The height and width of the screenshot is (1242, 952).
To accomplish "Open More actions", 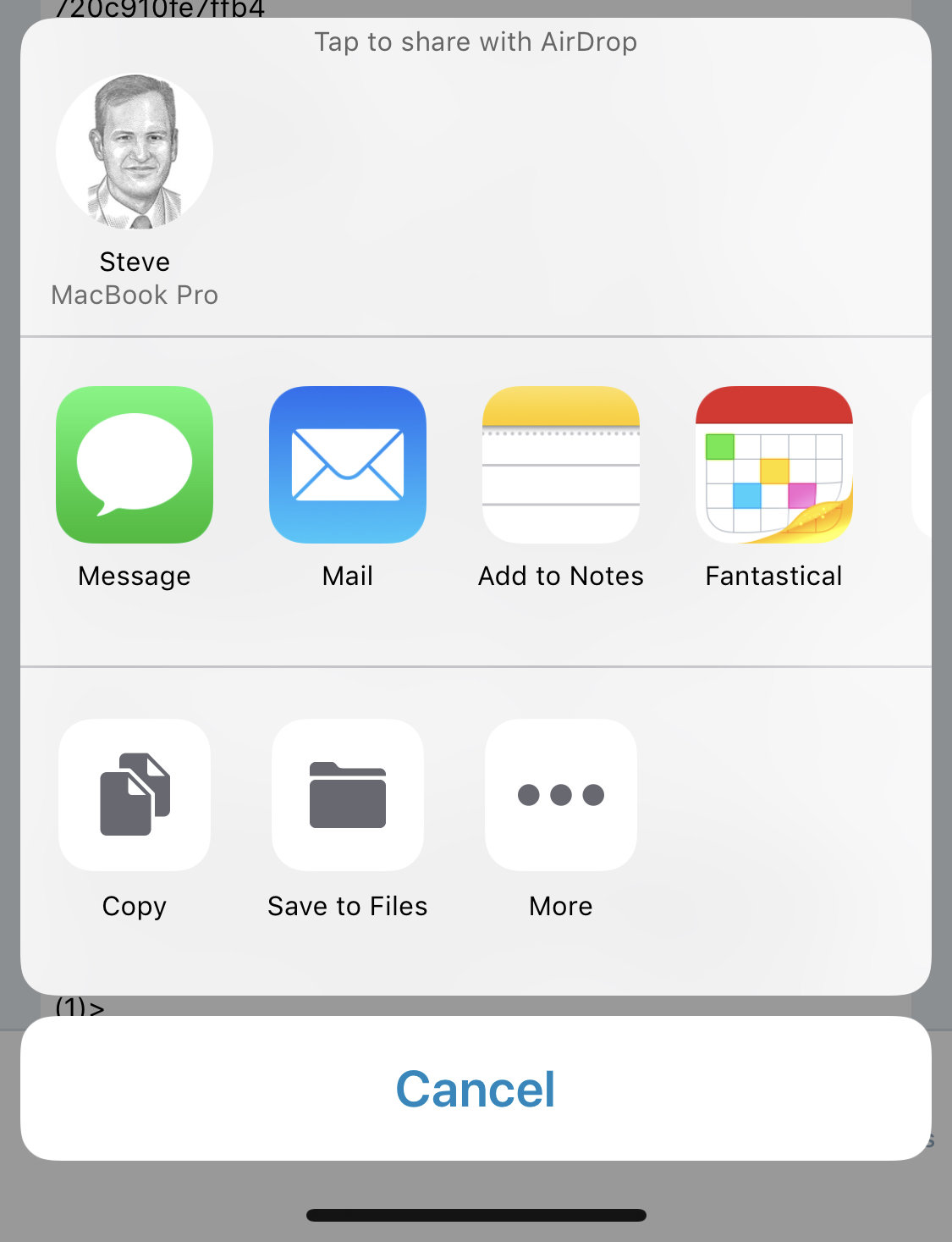I will click(561, 795).
